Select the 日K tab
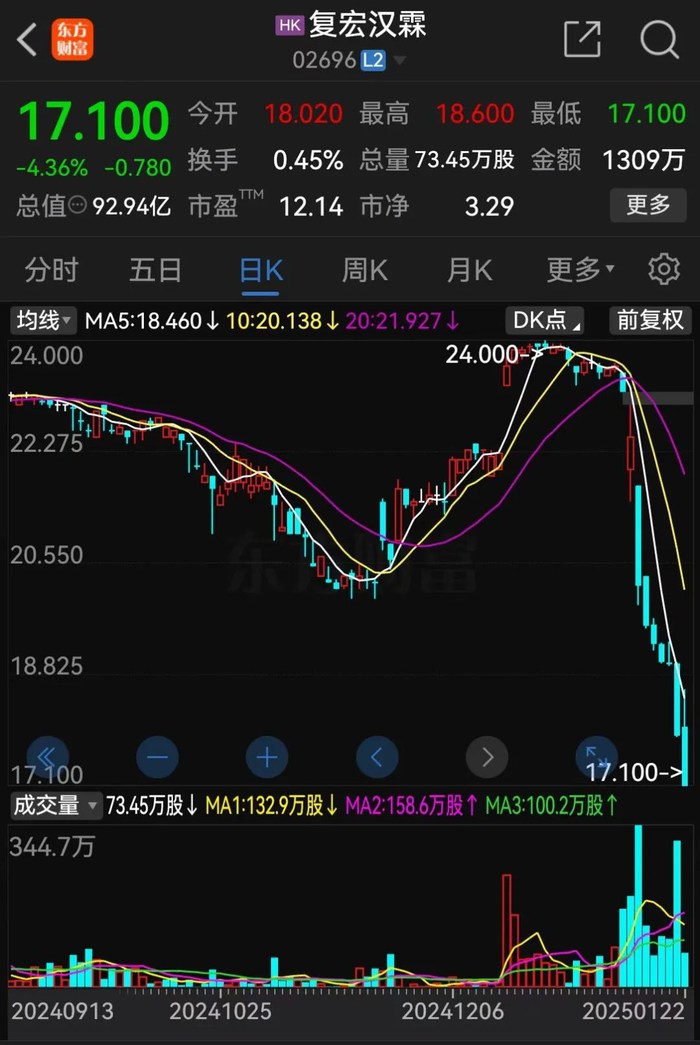The width and height of the screenshot is (700, 1045). (x=261, y=271)
